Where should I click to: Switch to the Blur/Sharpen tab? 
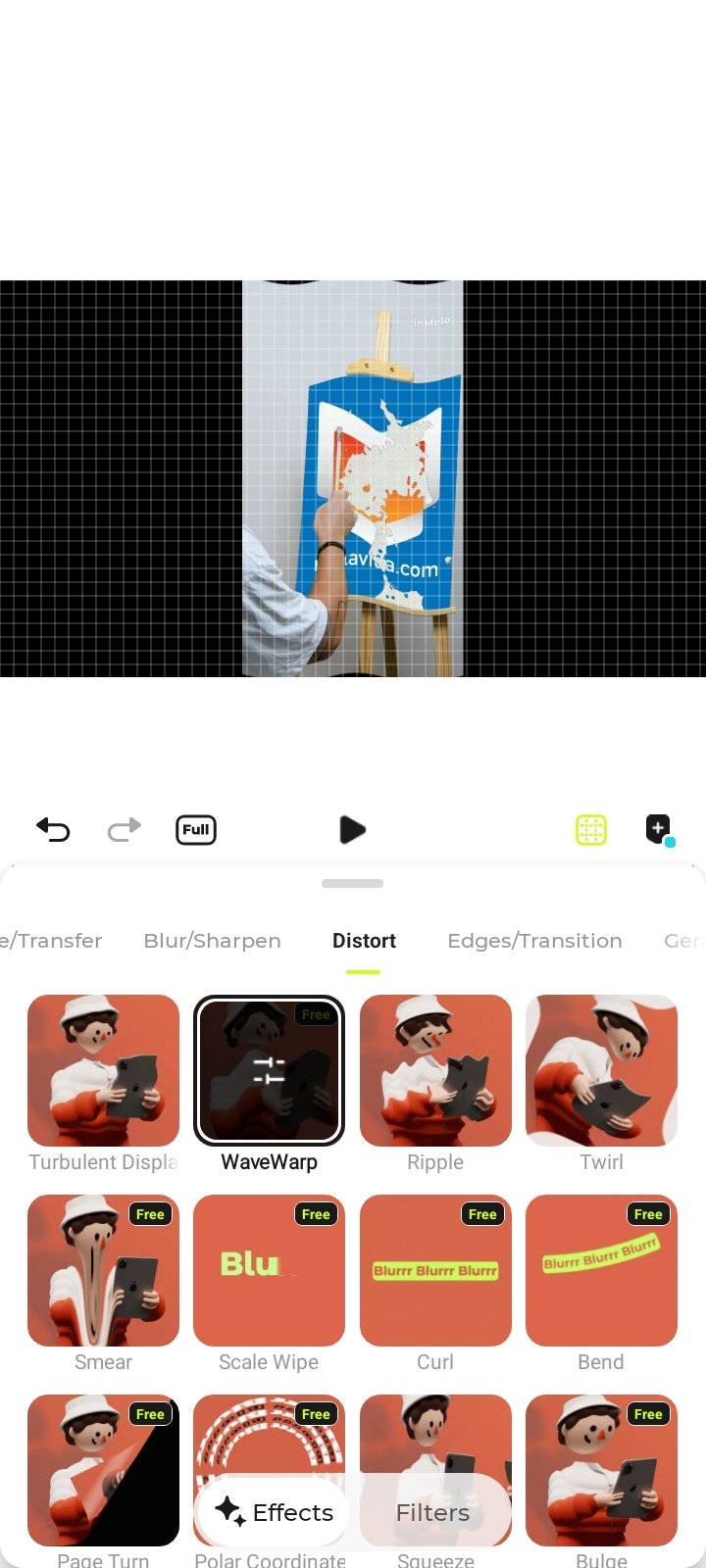pos(212,941)
